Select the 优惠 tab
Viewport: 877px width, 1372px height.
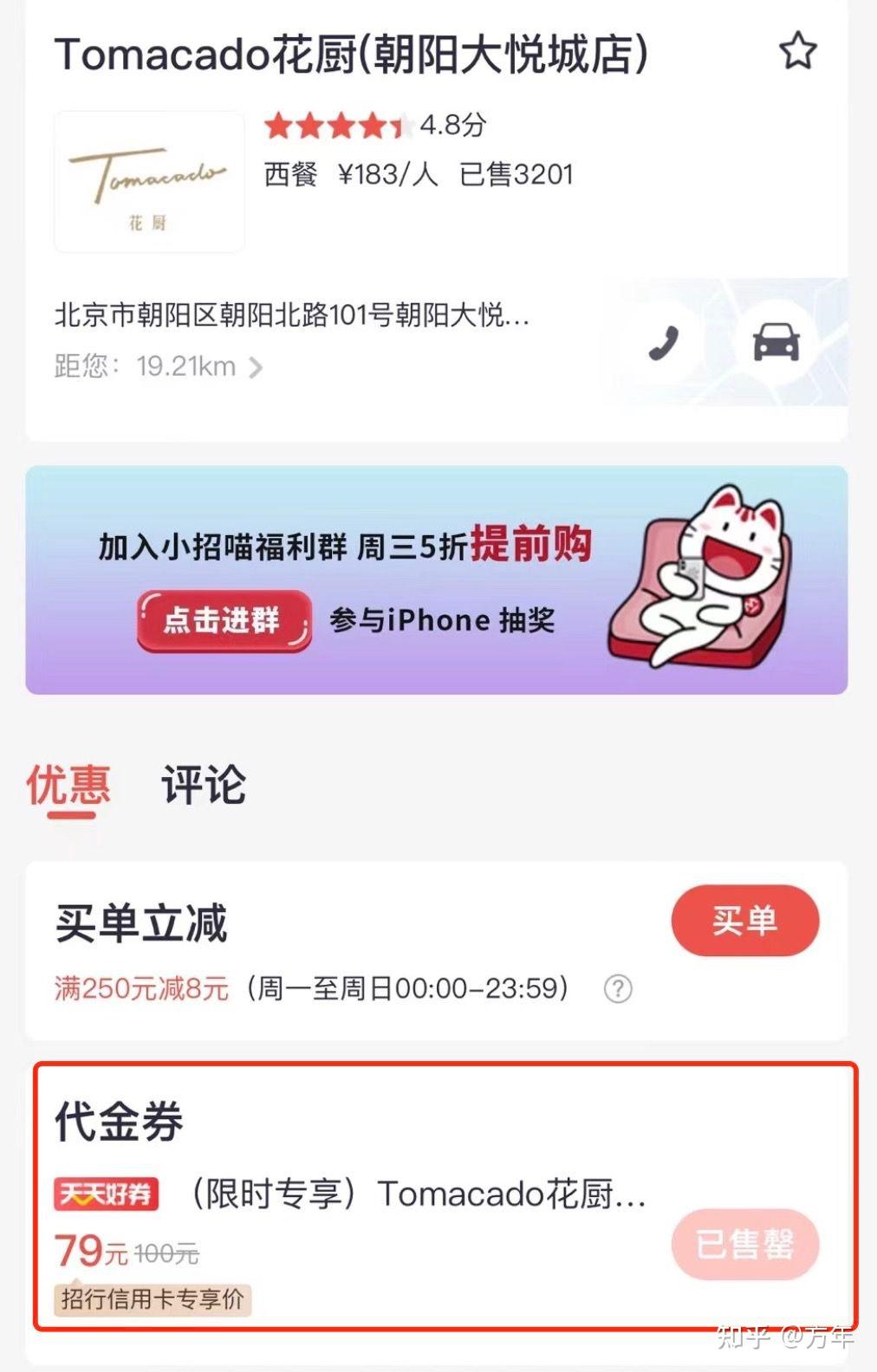(x=68, y=786)
